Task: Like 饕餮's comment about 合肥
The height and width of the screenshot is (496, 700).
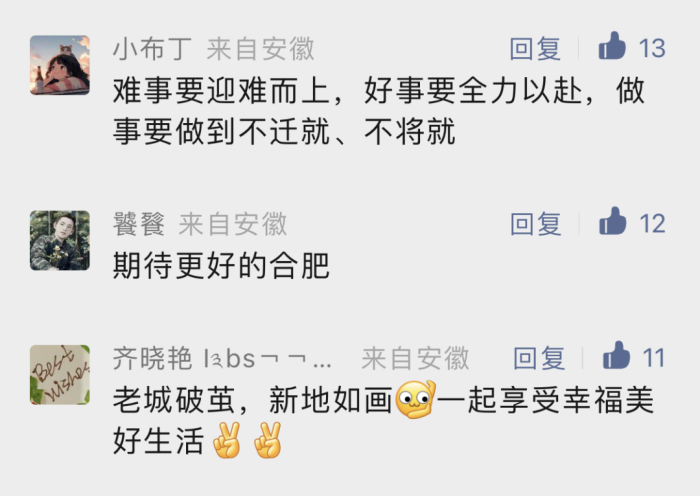Action: (x=613, y=221)
